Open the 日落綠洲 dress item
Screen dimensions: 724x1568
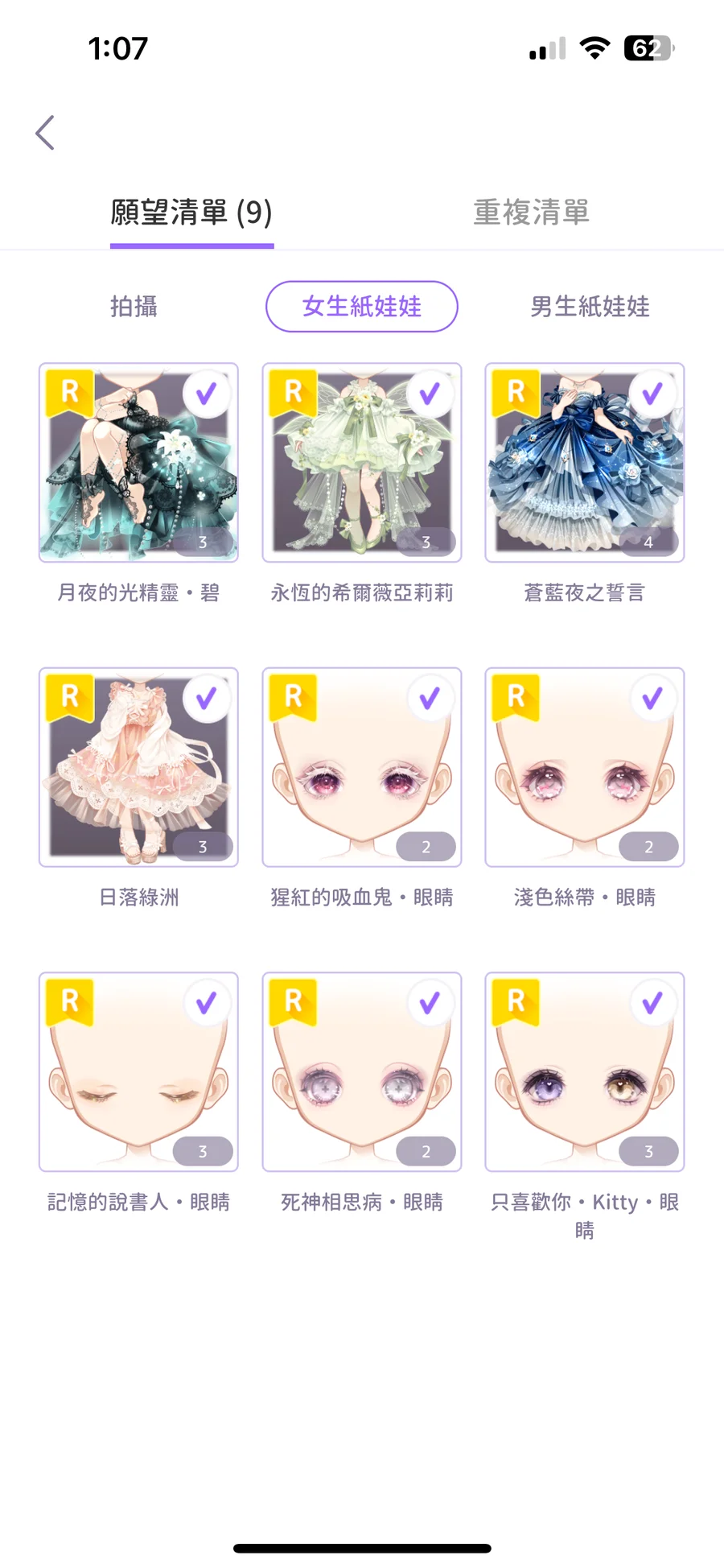click(138, 767)
